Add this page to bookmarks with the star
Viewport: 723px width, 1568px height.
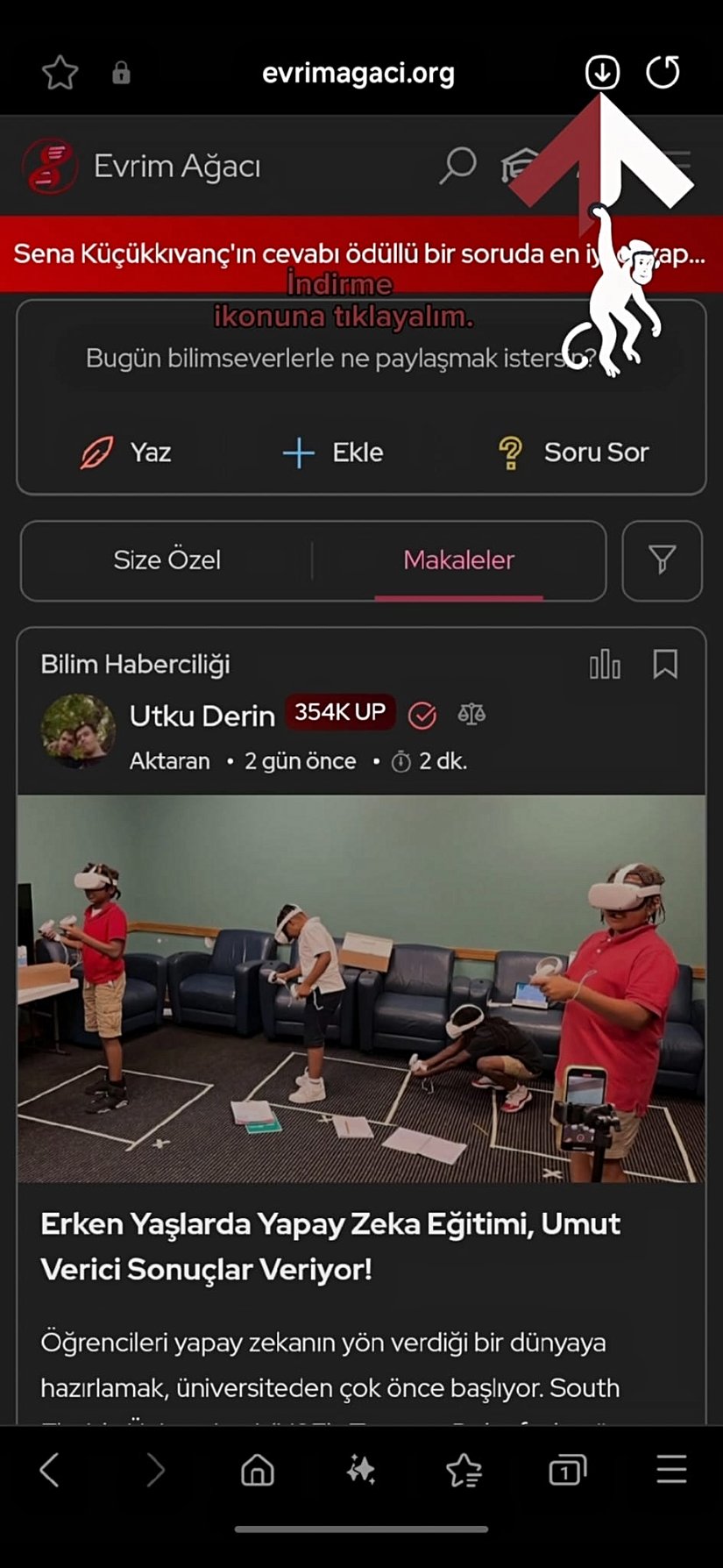tap(60, 73)
